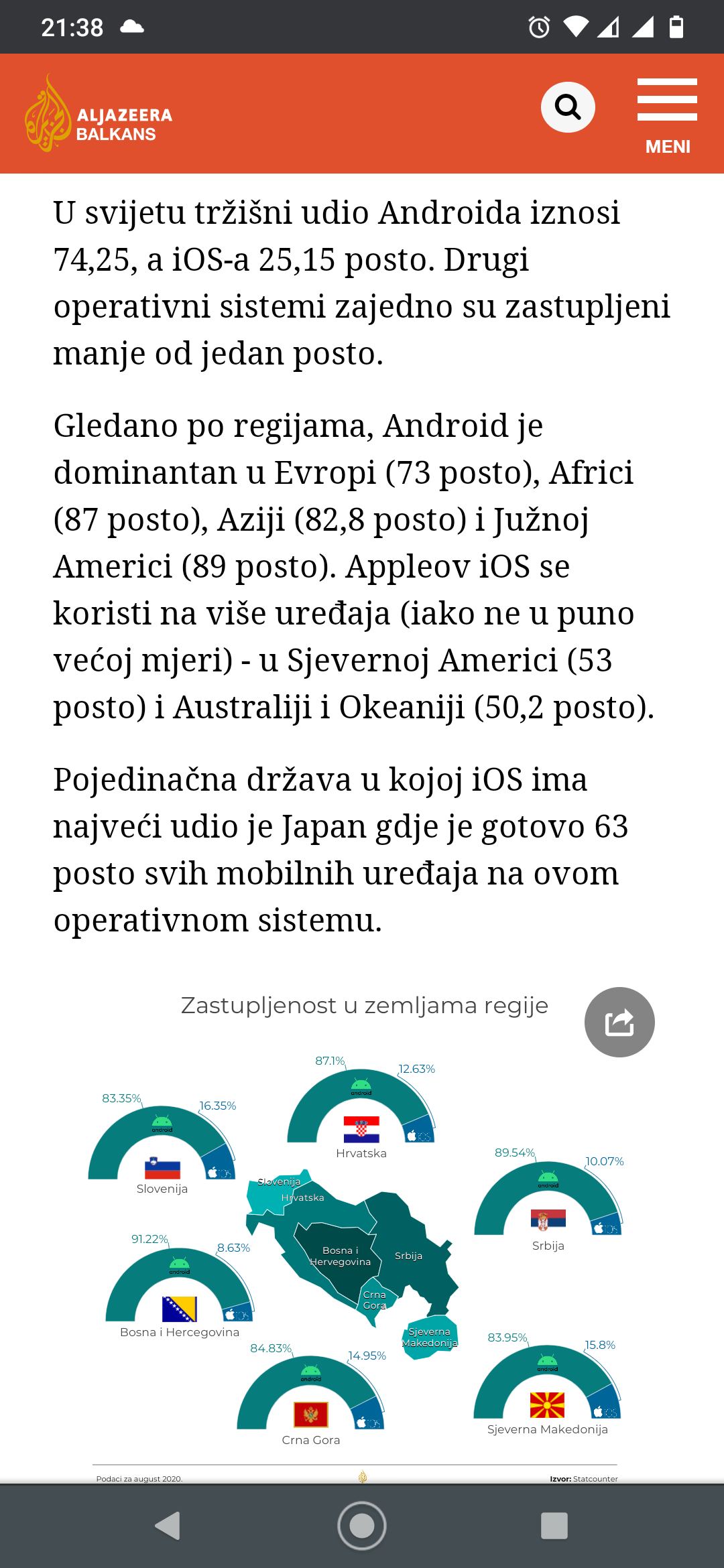Share the regional infographic
The height and width of the screenshot is (1568, 724).
coord(619,1022)
